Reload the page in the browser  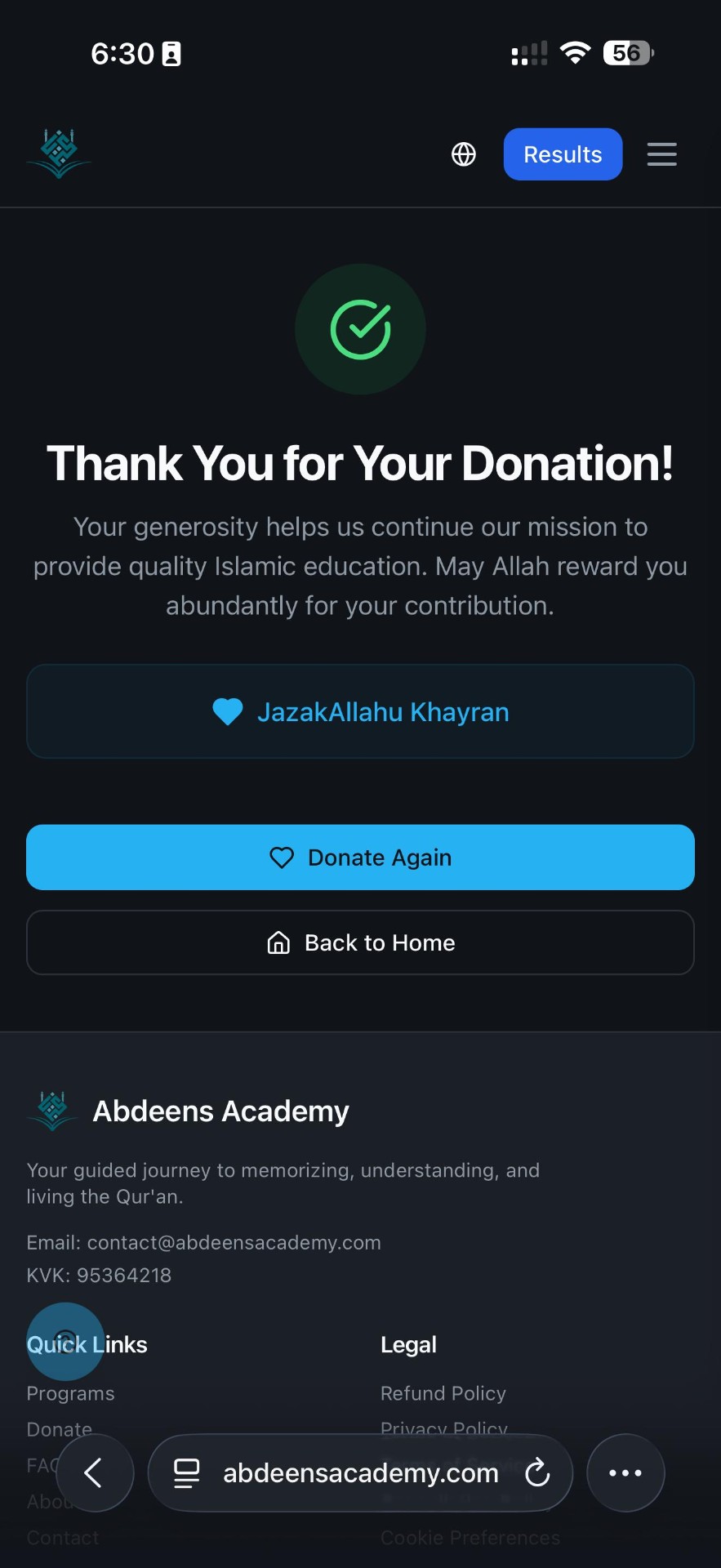click(536, 1473)
